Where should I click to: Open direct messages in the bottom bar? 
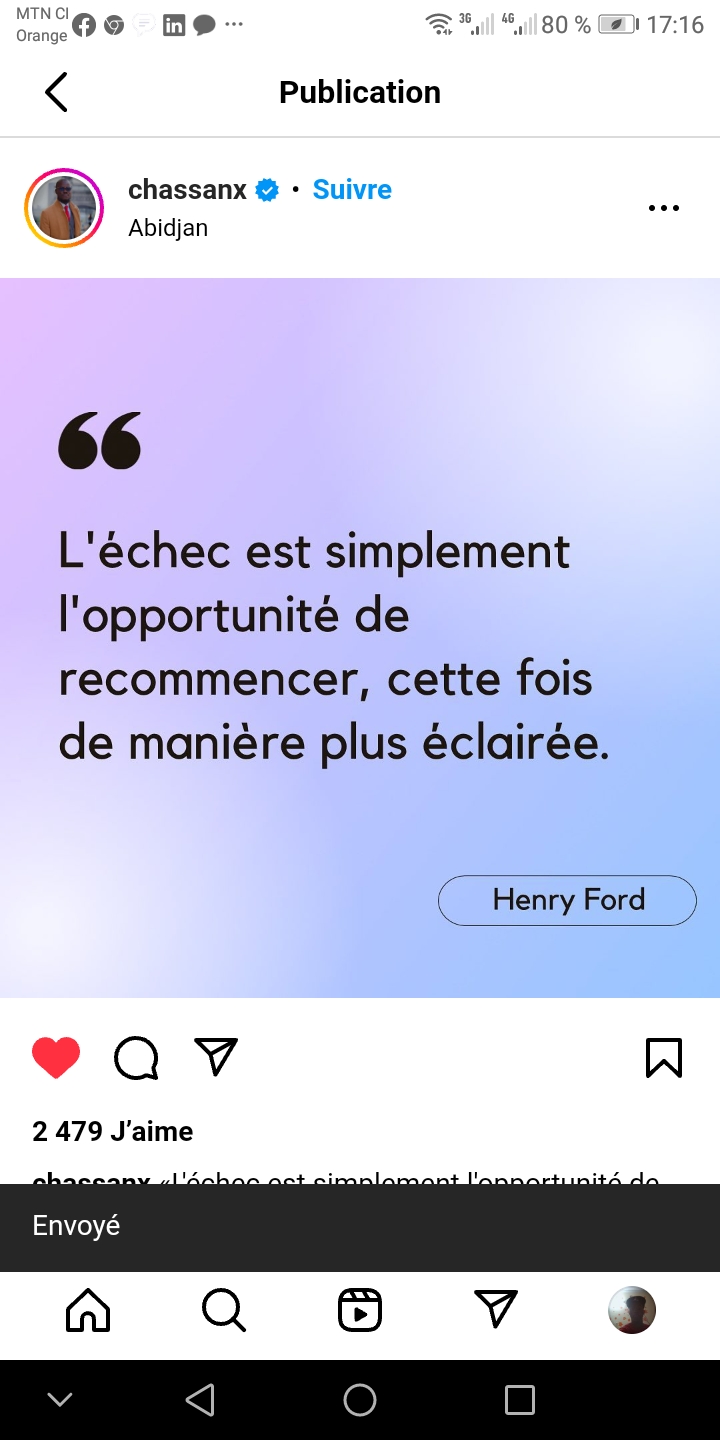click(496, 1309)
